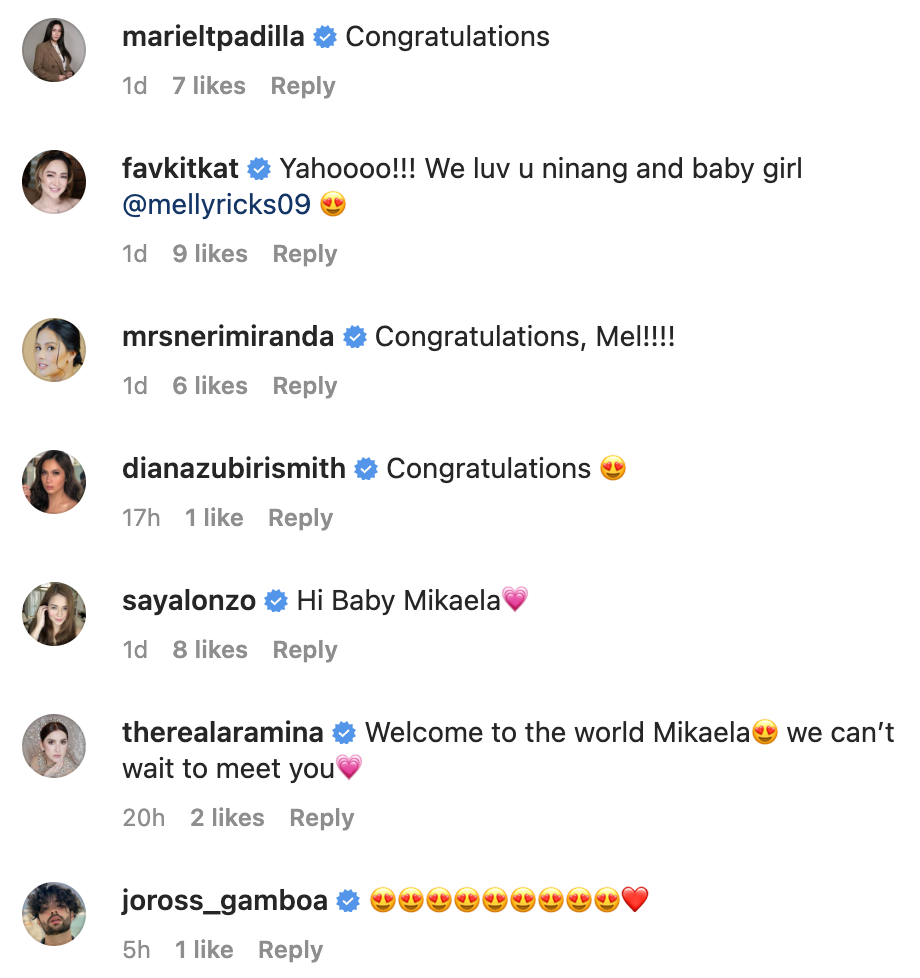920x978 pixels.
Task: Click the username joross_gamboa
Action: click(224, 900)
